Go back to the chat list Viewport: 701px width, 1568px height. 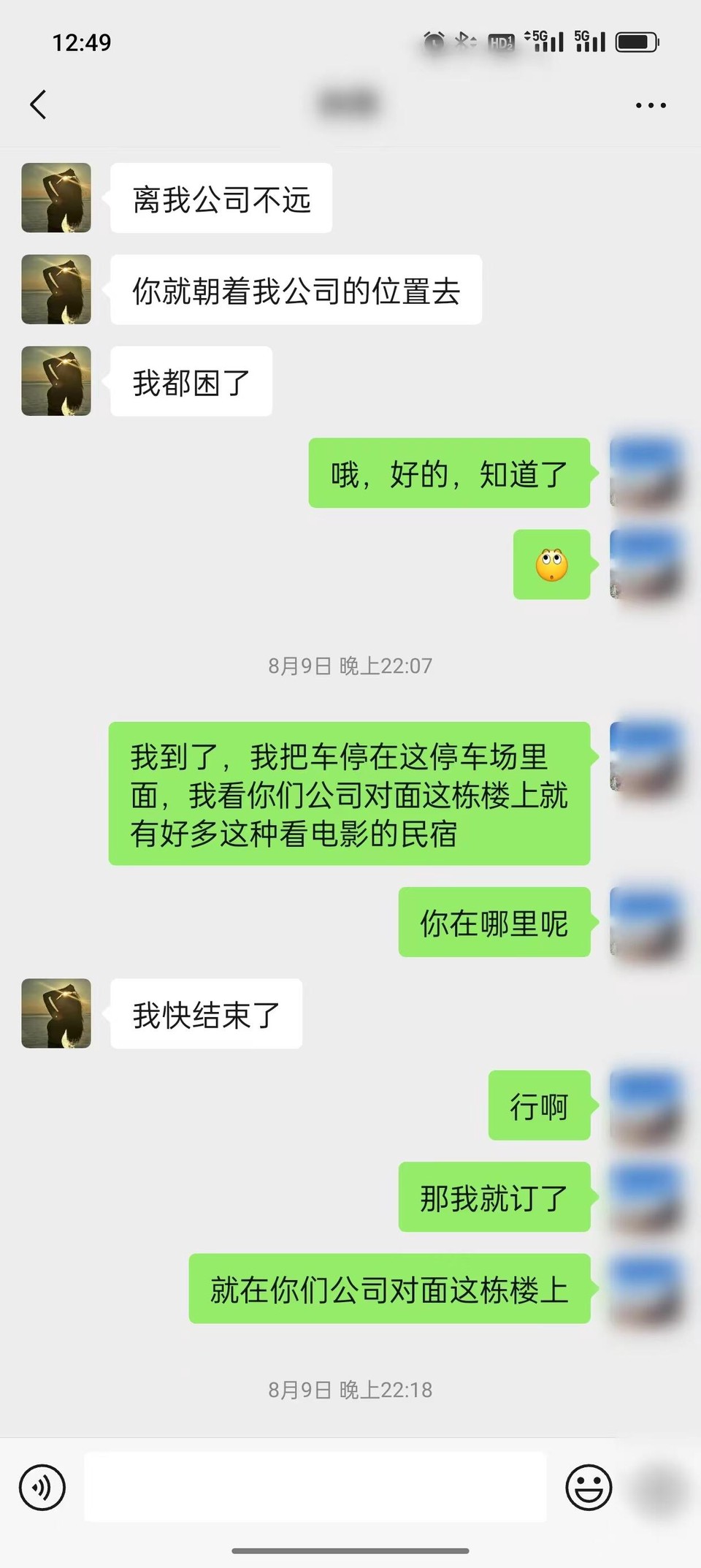[38, 105]
